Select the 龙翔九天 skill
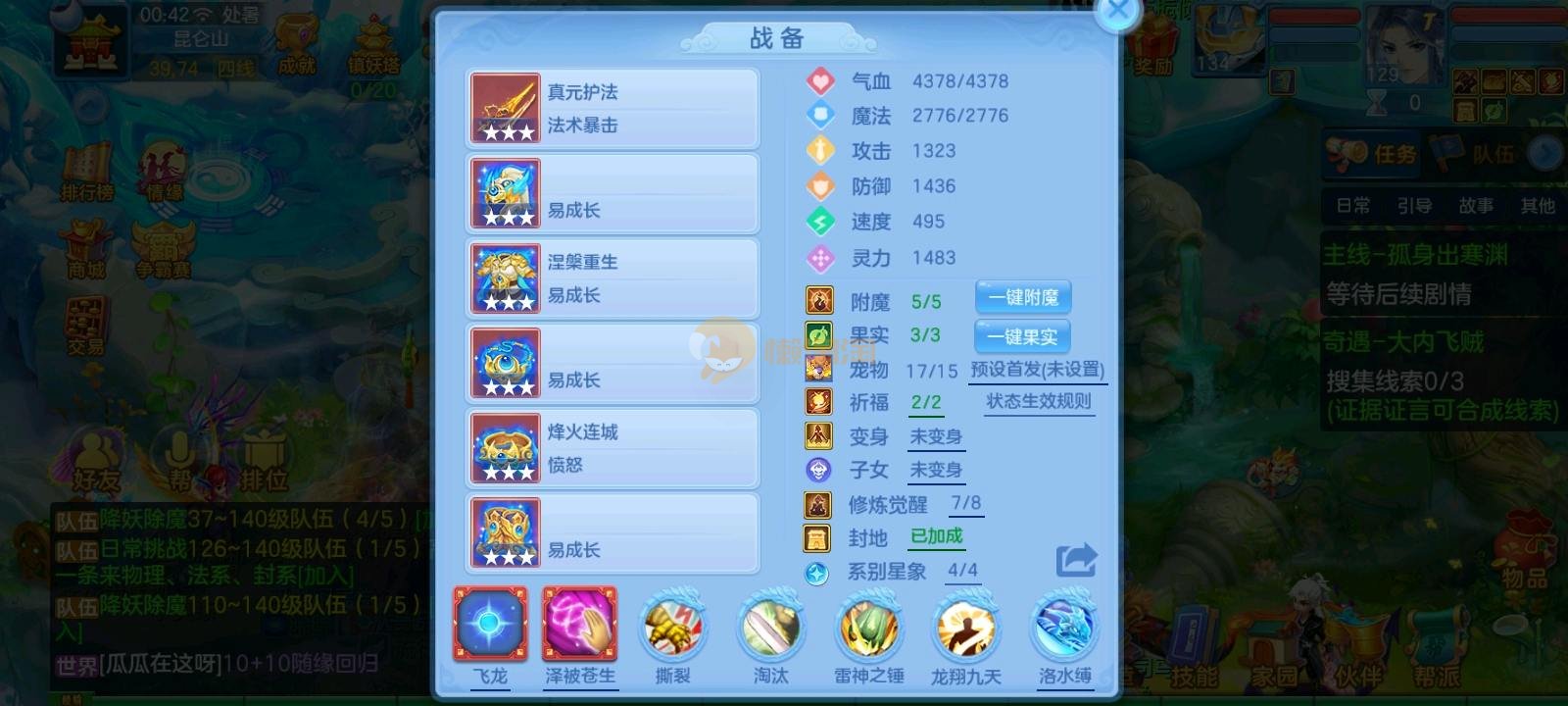This screenshot has width=1568, height=706. coord(966,628)
